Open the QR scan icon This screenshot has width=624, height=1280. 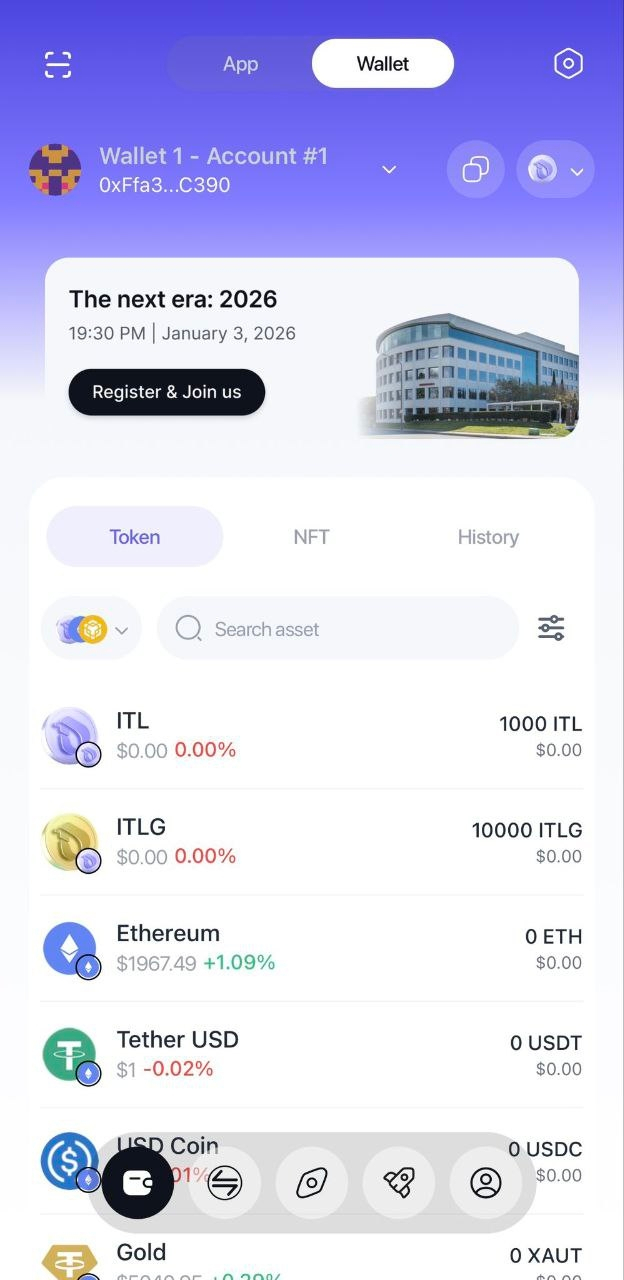pos(58,64)
